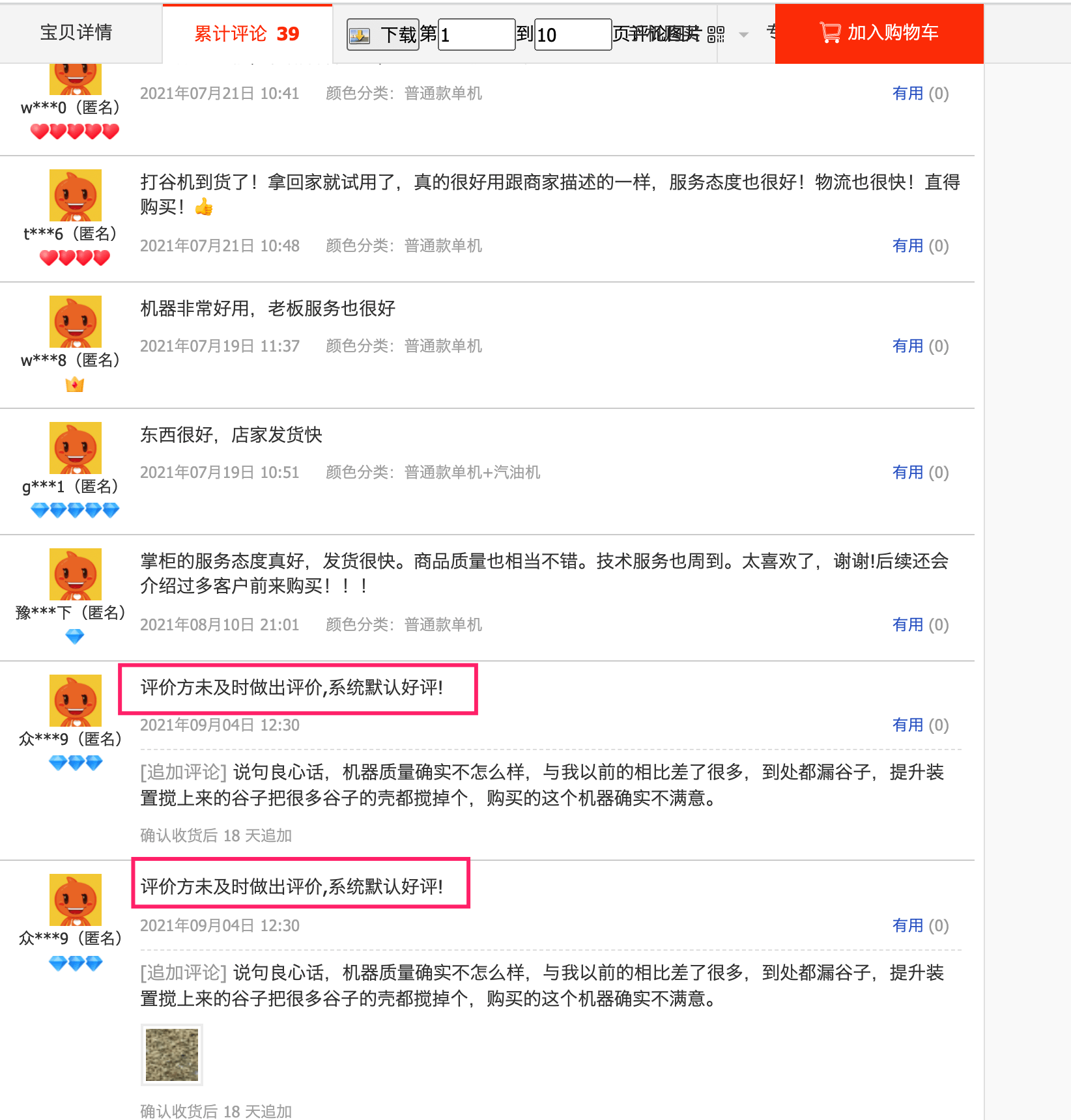Open the review photo thumbnail of grain
Image resolution: width=1071 pixels, height=1120 pixels.
[x=172, y=1054]
